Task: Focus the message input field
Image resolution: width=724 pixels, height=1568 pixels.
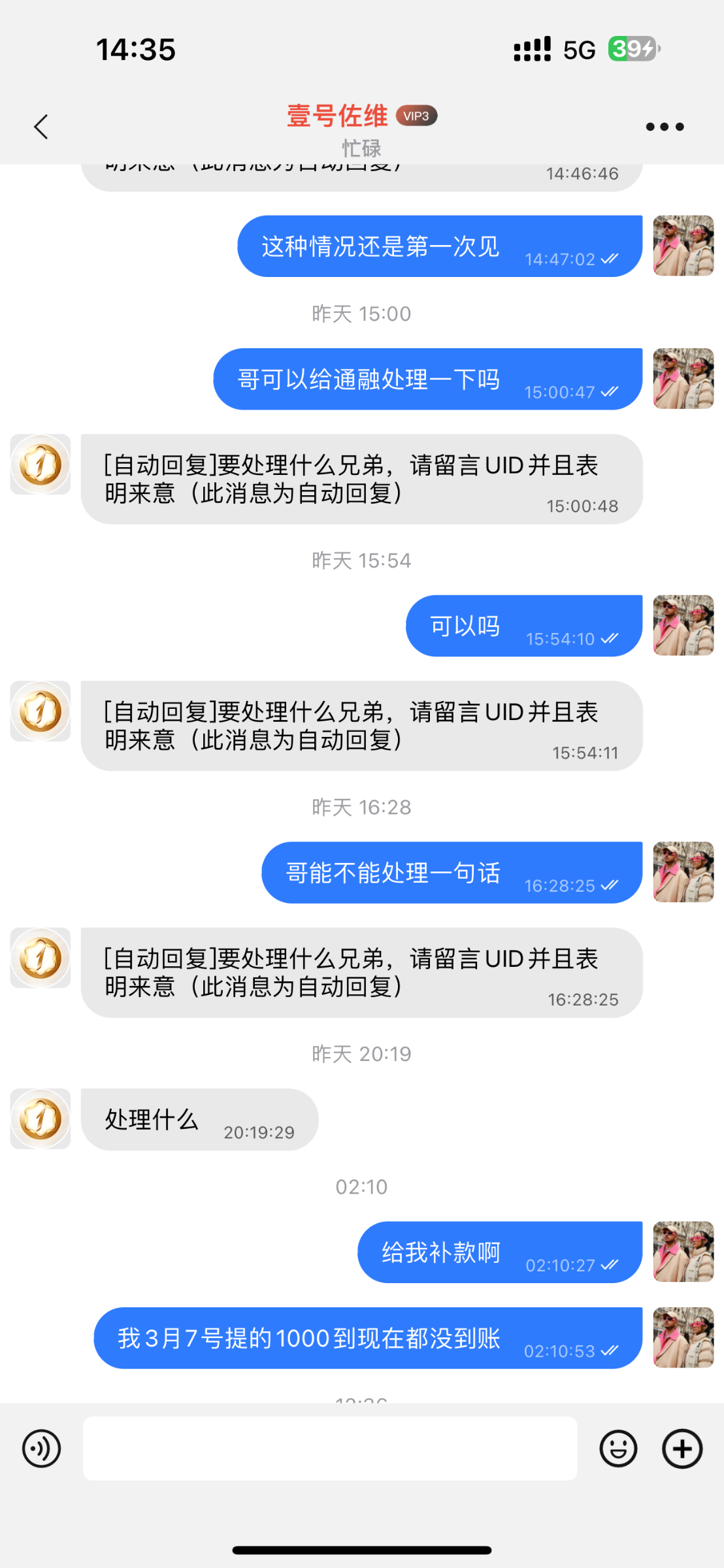Action: (330, 1448)
